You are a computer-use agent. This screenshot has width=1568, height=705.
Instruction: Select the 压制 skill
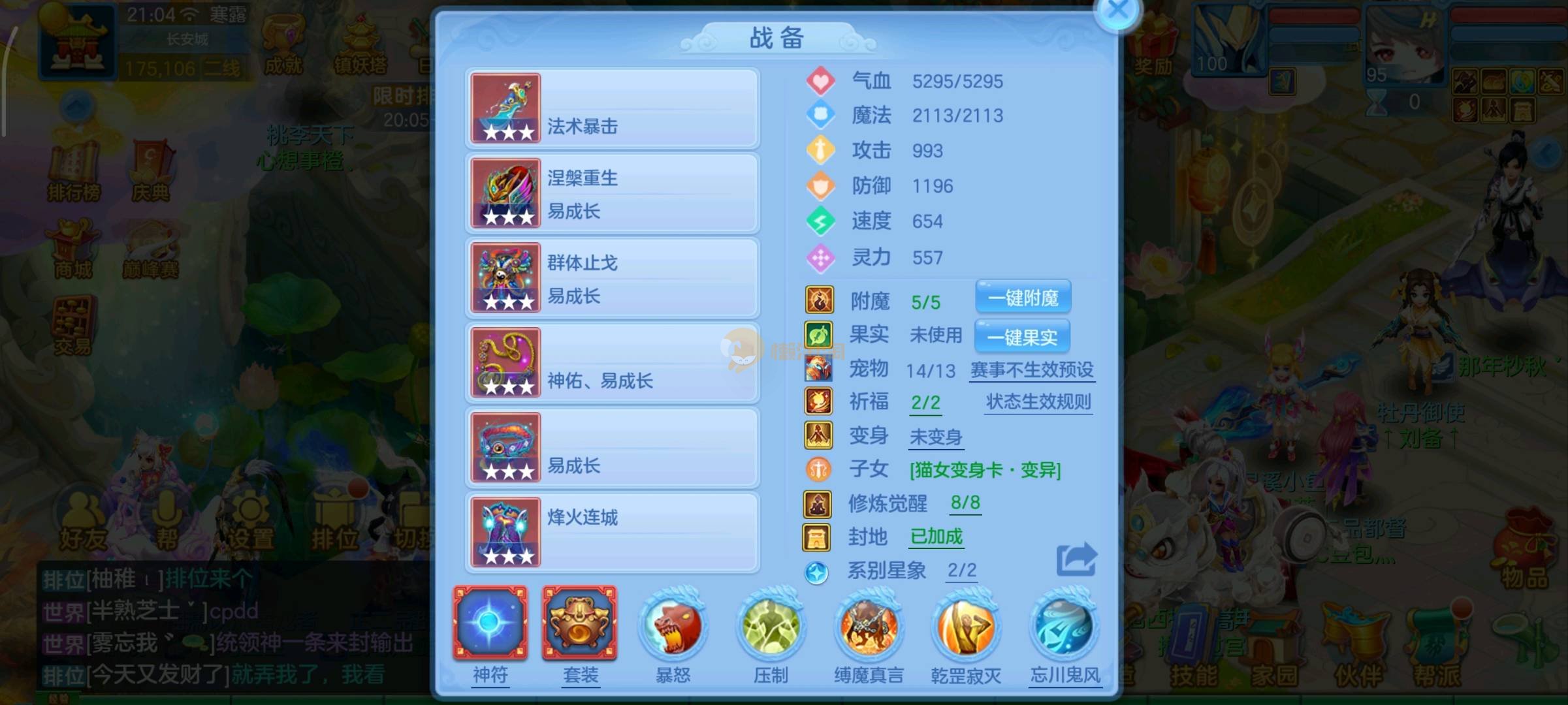coord(771,627)
